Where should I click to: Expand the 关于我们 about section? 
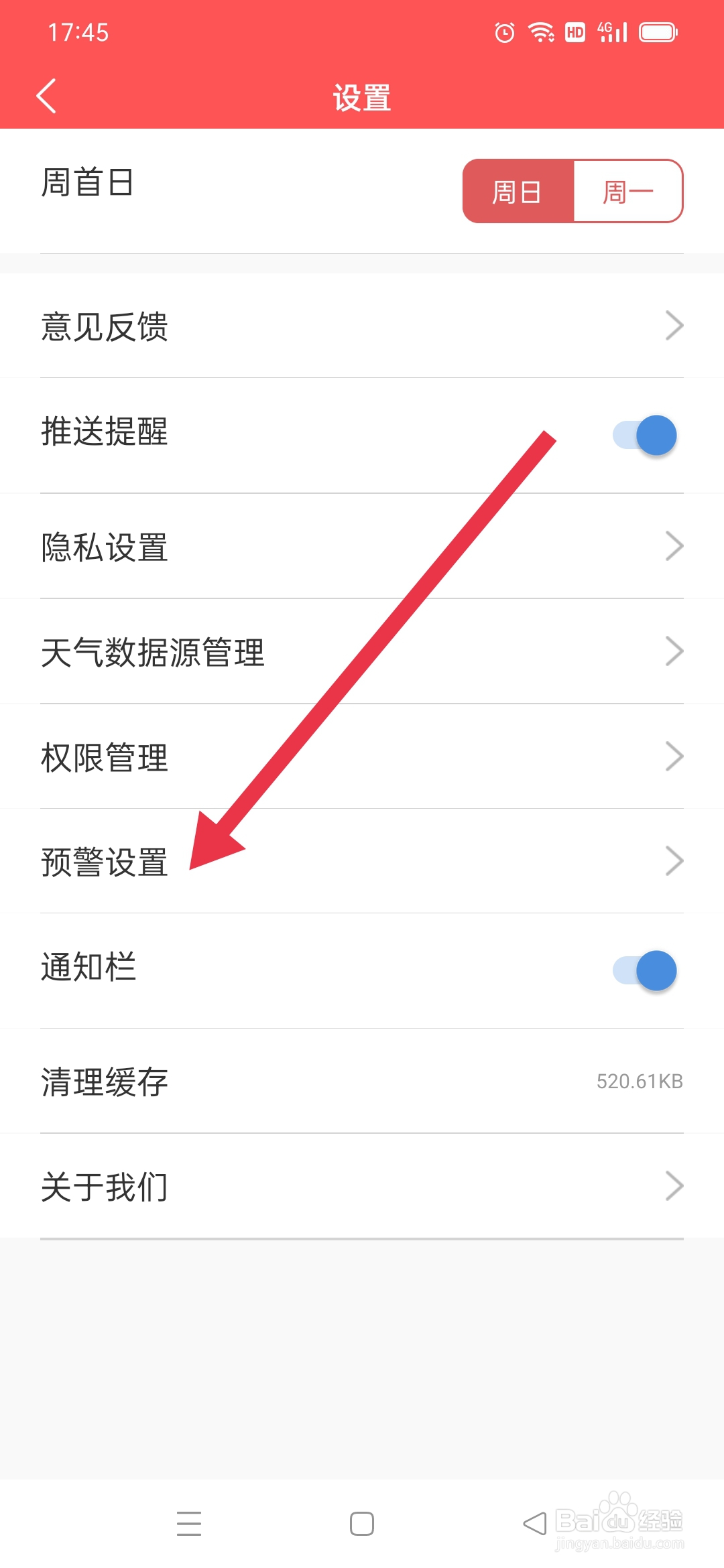pyautogui.click(x=675, y=1185)
